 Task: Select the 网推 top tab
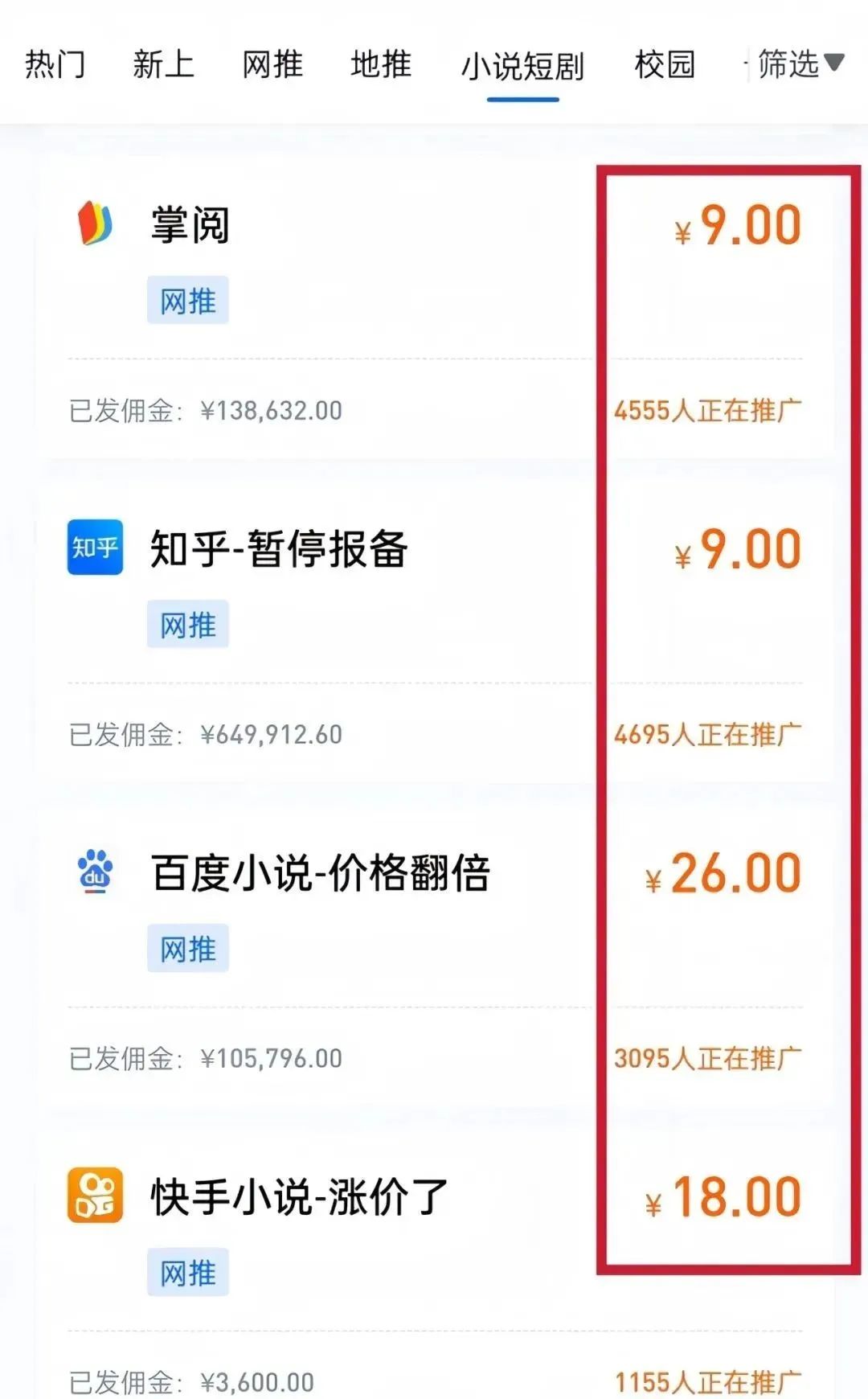pyautogui.click(x=272, y=64)
